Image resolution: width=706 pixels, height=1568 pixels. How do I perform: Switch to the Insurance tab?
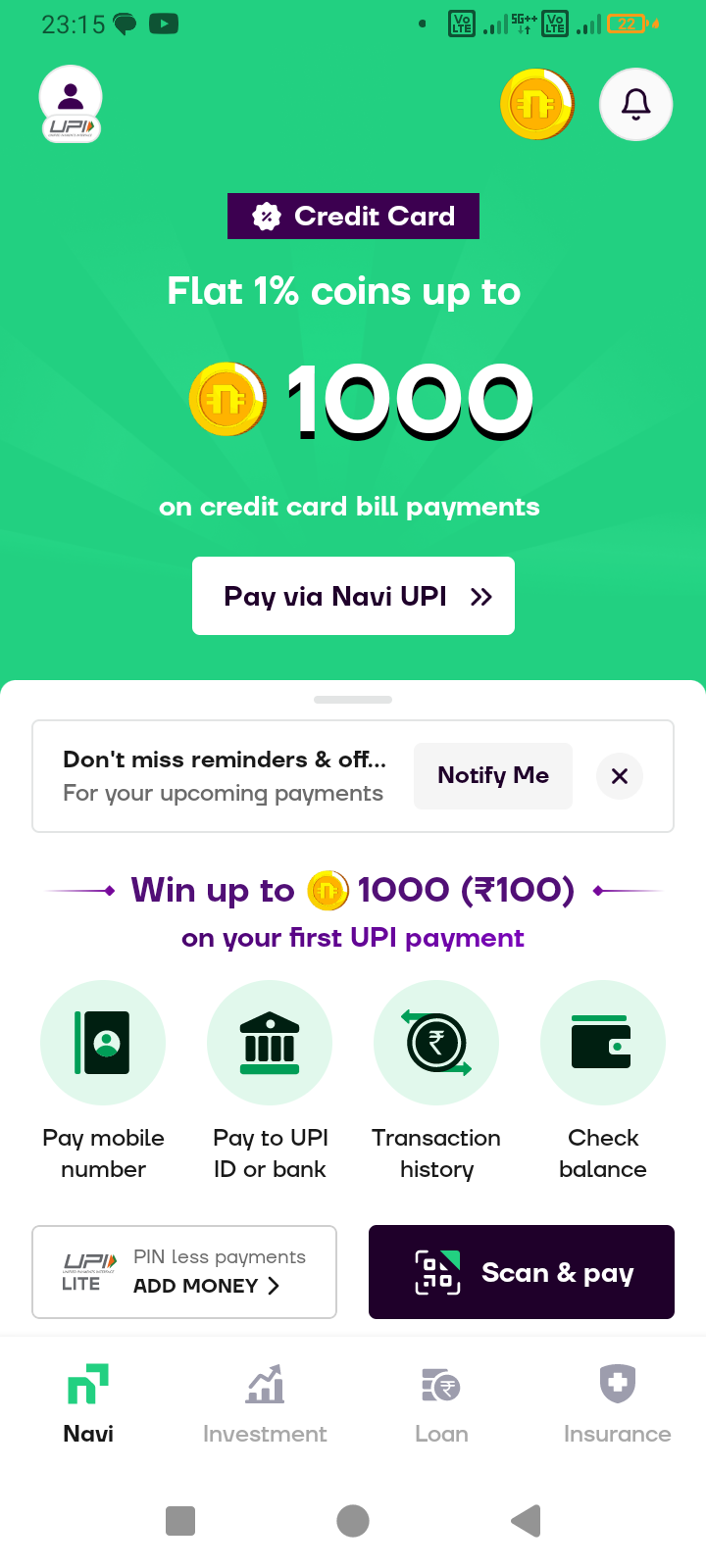pos(618,1404)
